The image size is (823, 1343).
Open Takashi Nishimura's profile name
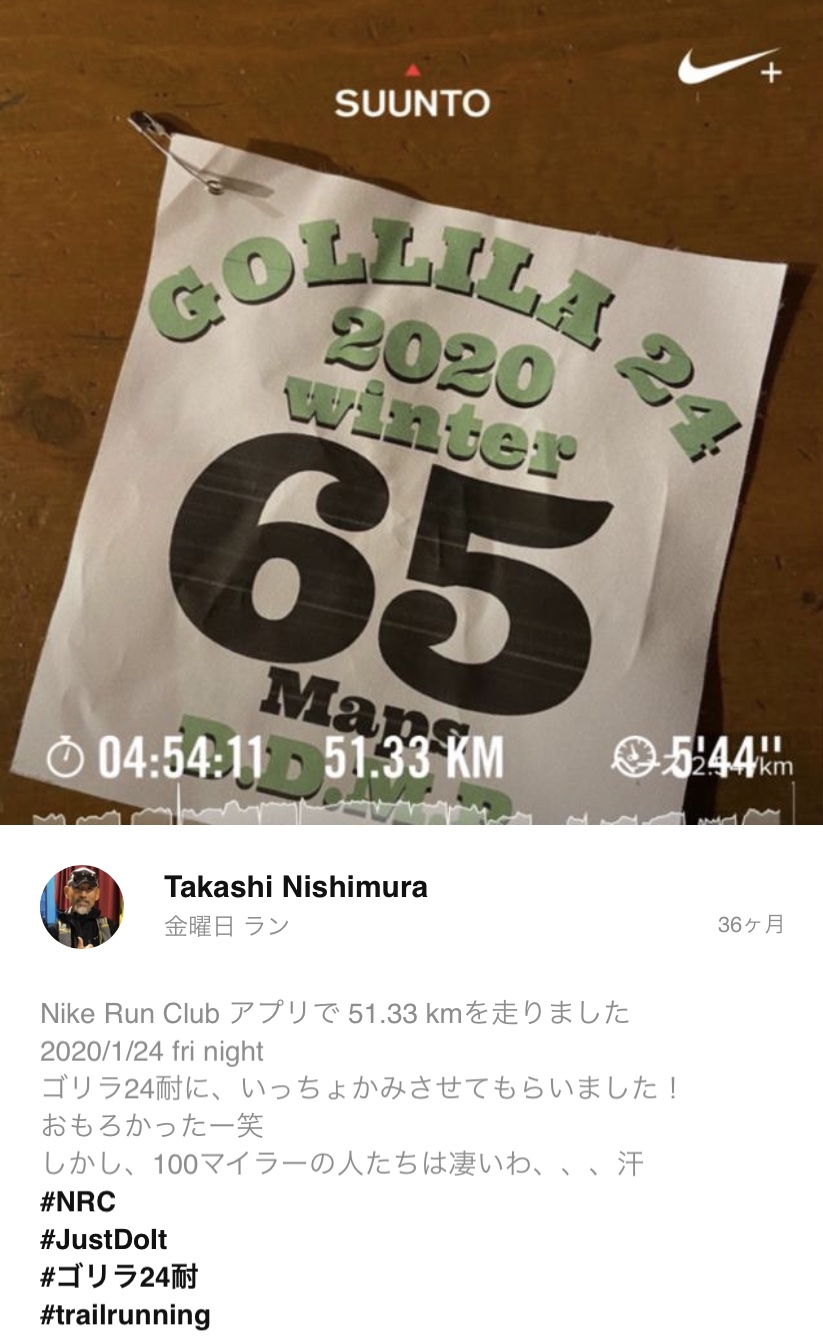pos(295,886)
